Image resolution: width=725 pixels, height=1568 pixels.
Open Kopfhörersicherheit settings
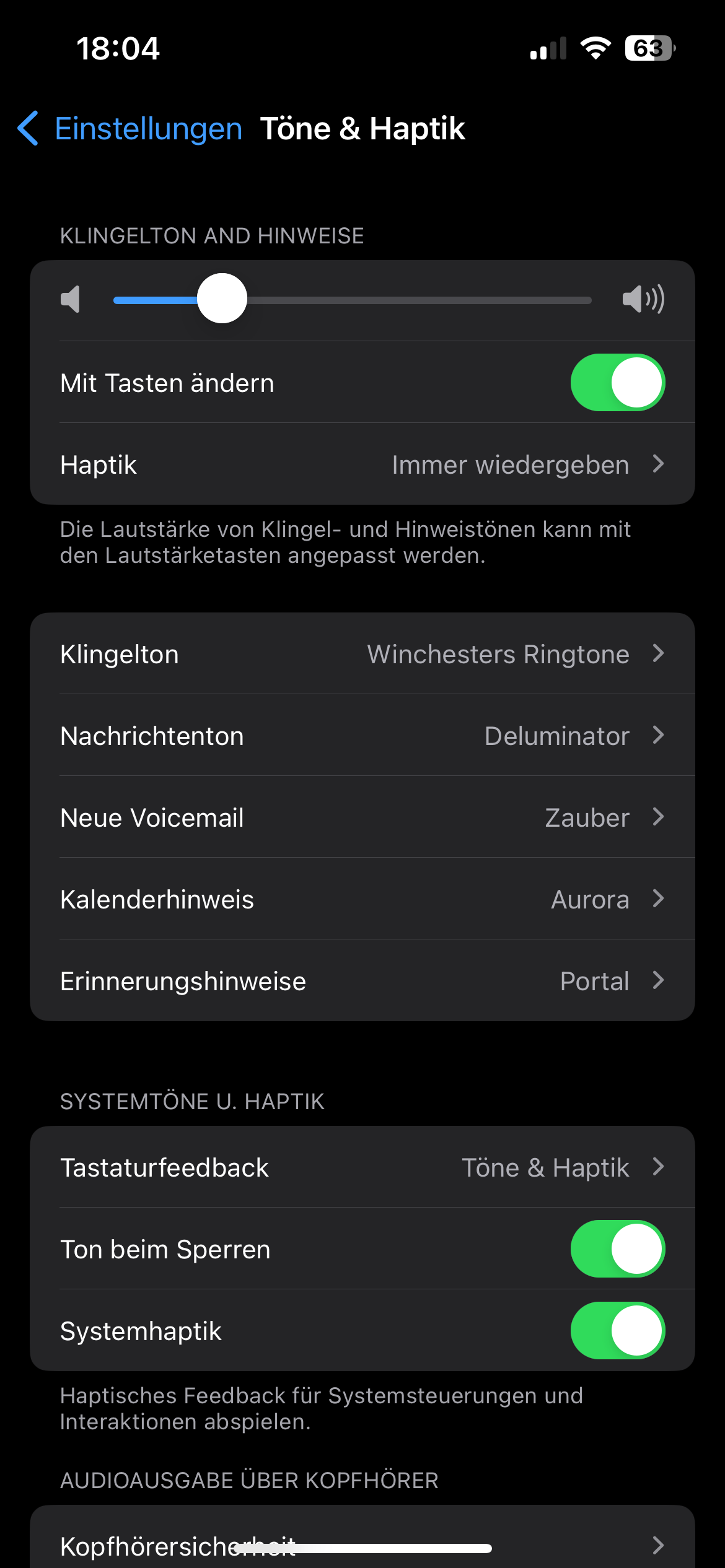pos(362,1542)
